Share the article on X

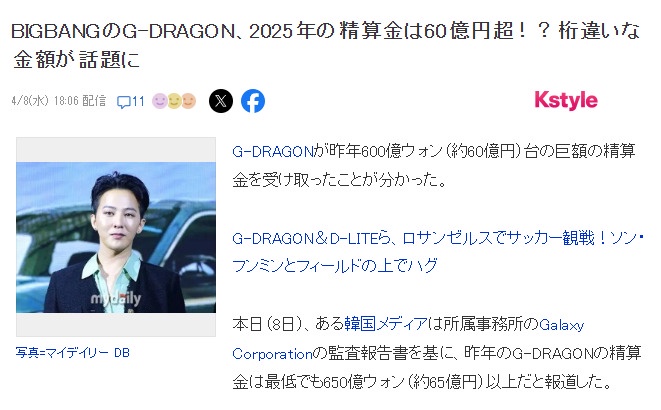221,101
